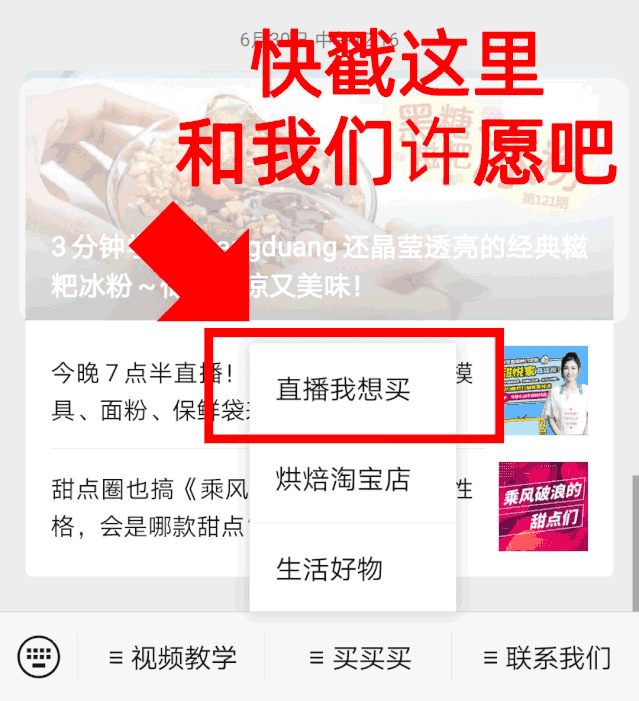Viewport: 639px width, 701px height.
Task: Select 直播我想买 from the popup menu
Action: click(344, 389)
